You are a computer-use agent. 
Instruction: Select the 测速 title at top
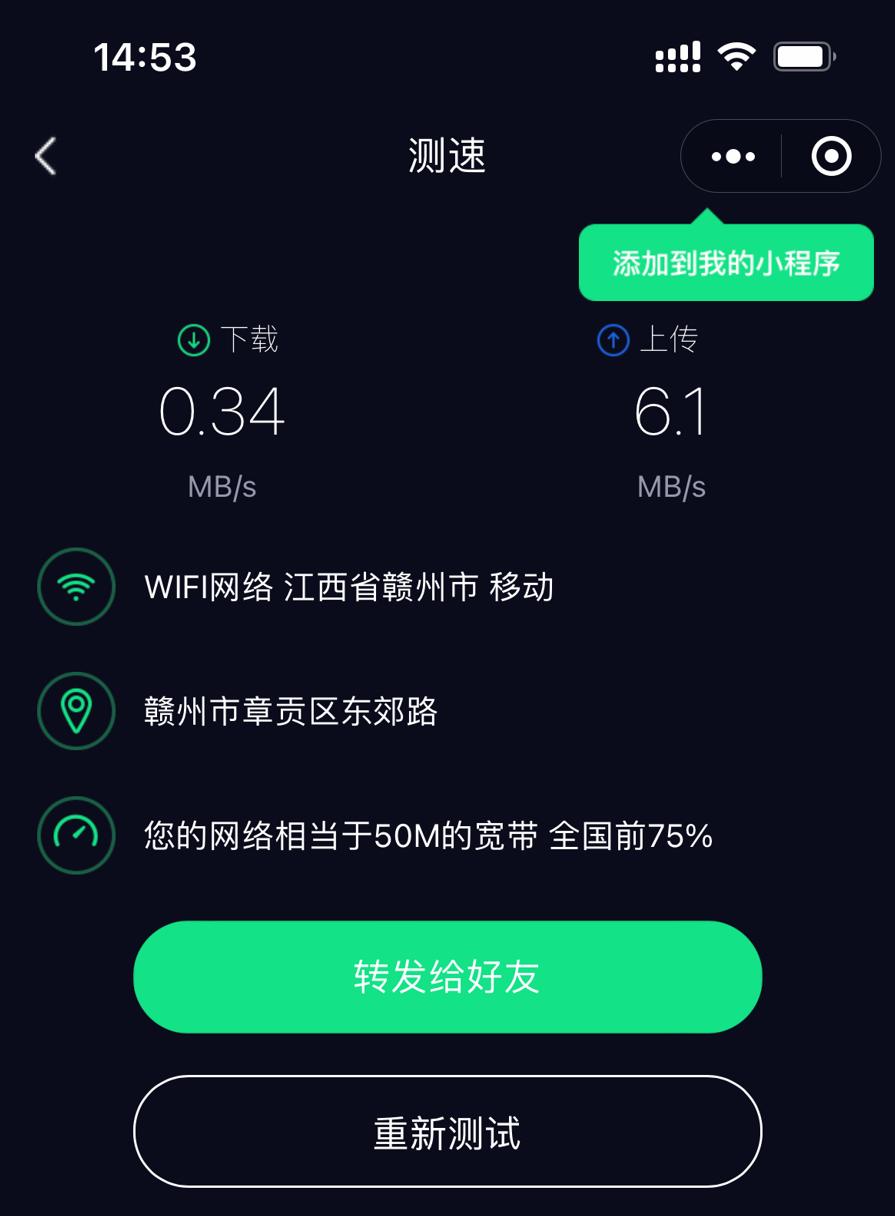coord(447,156)
